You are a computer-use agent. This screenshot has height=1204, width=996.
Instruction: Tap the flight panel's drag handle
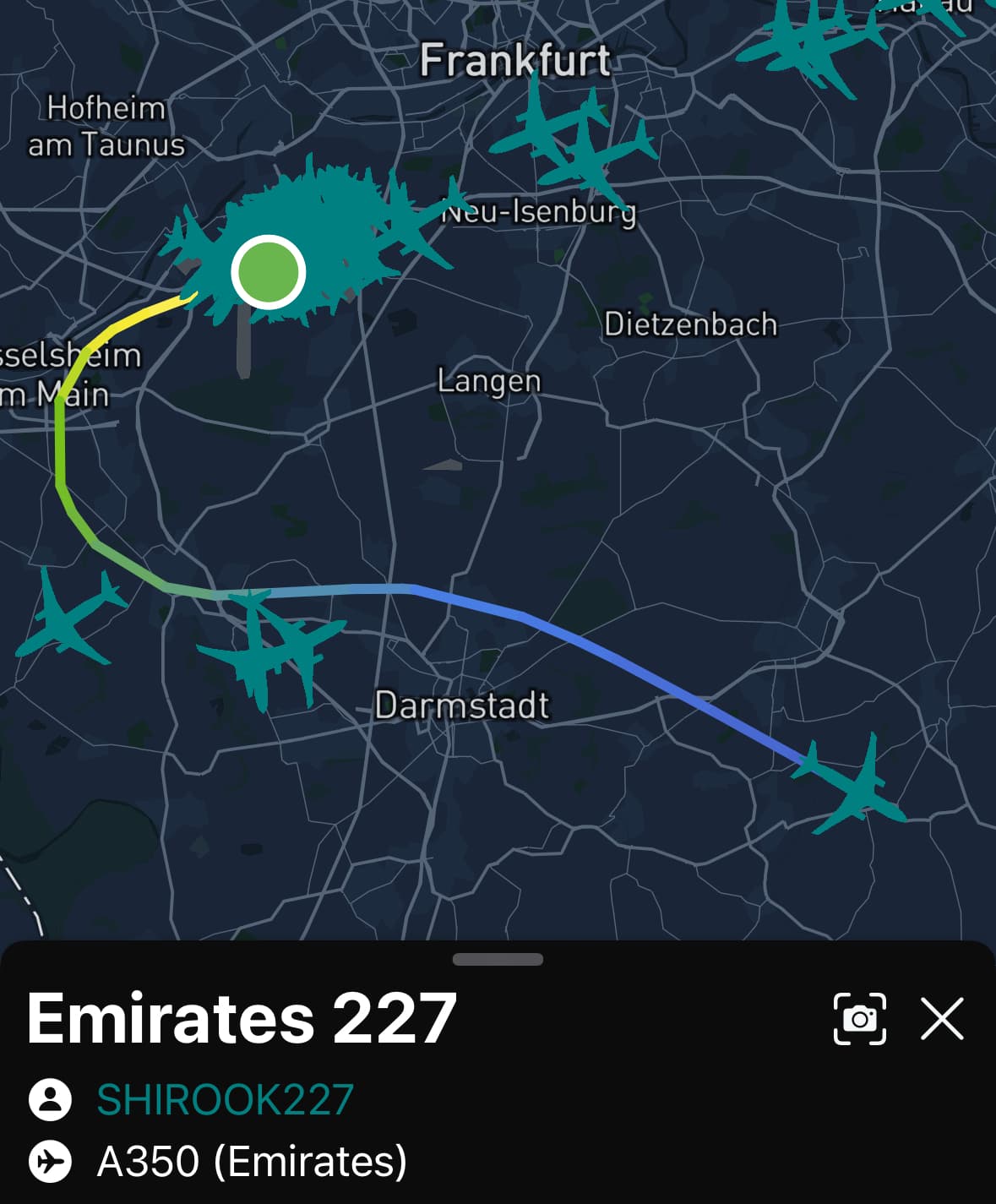point(498,959)
